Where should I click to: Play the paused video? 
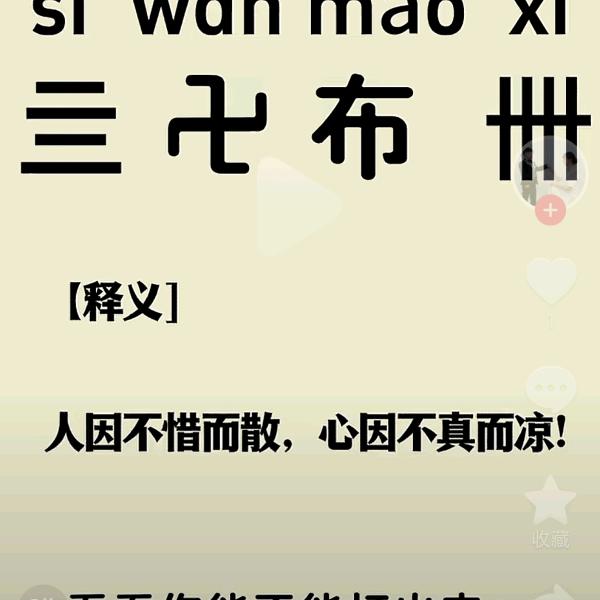(298, 206)
